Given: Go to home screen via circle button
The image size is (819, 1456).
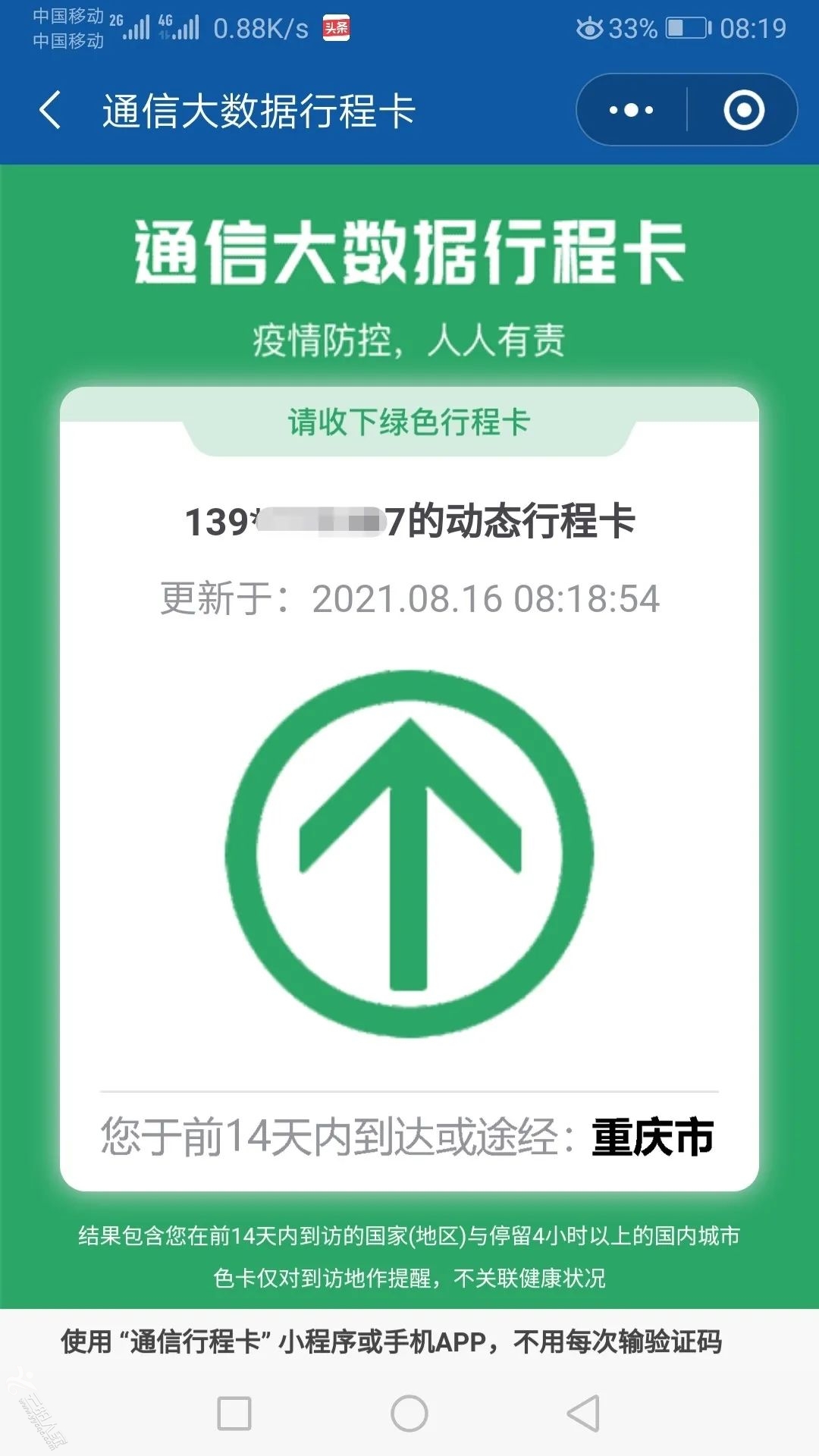Looking at the screenshot, I should tap(409, 1414).
